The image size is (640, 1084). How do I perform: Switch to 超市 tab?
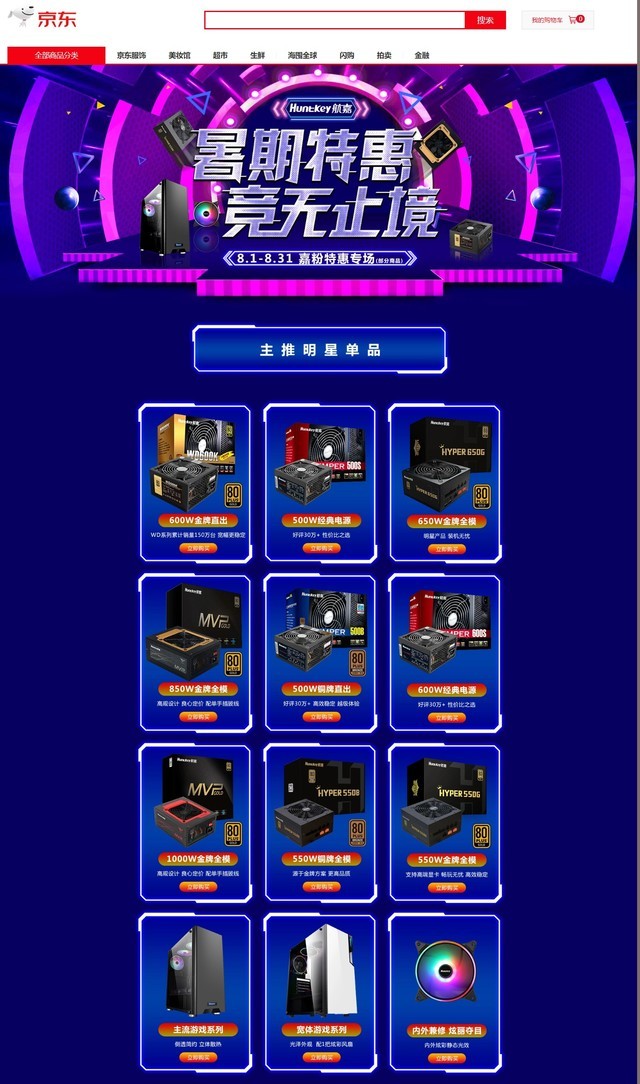click(220, 55)
